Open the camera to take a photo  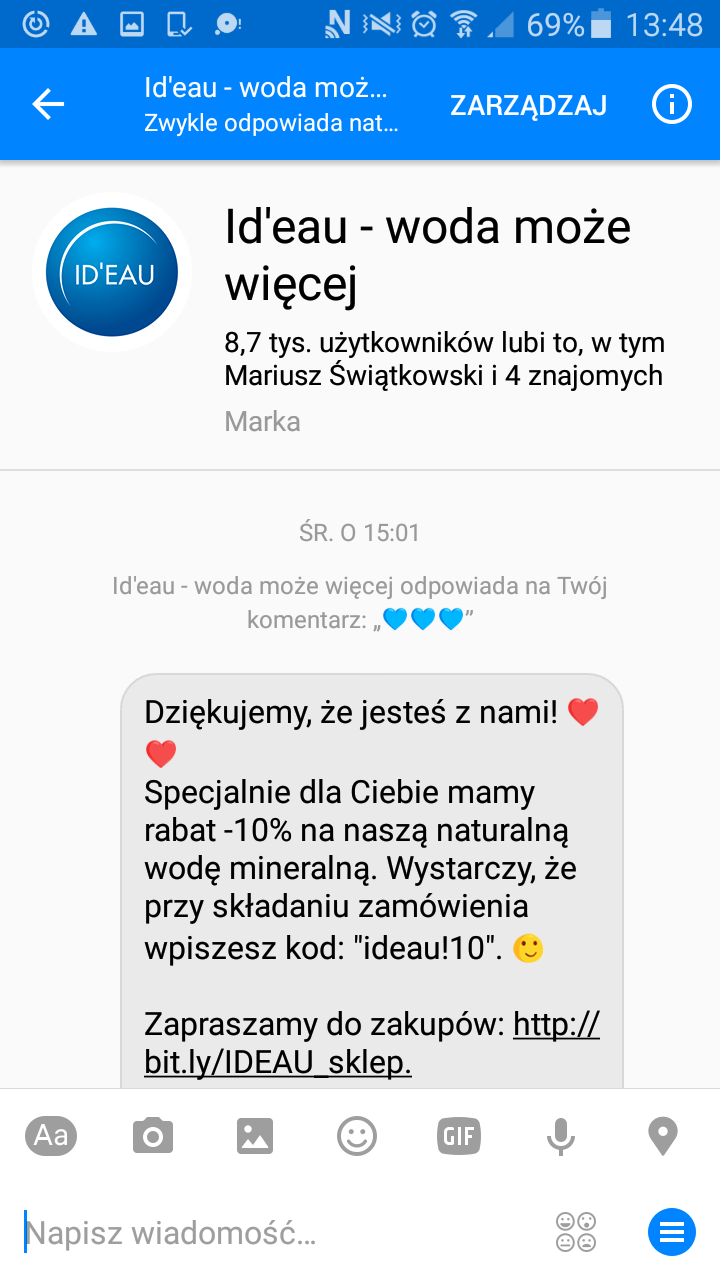tap(153, 1136)
